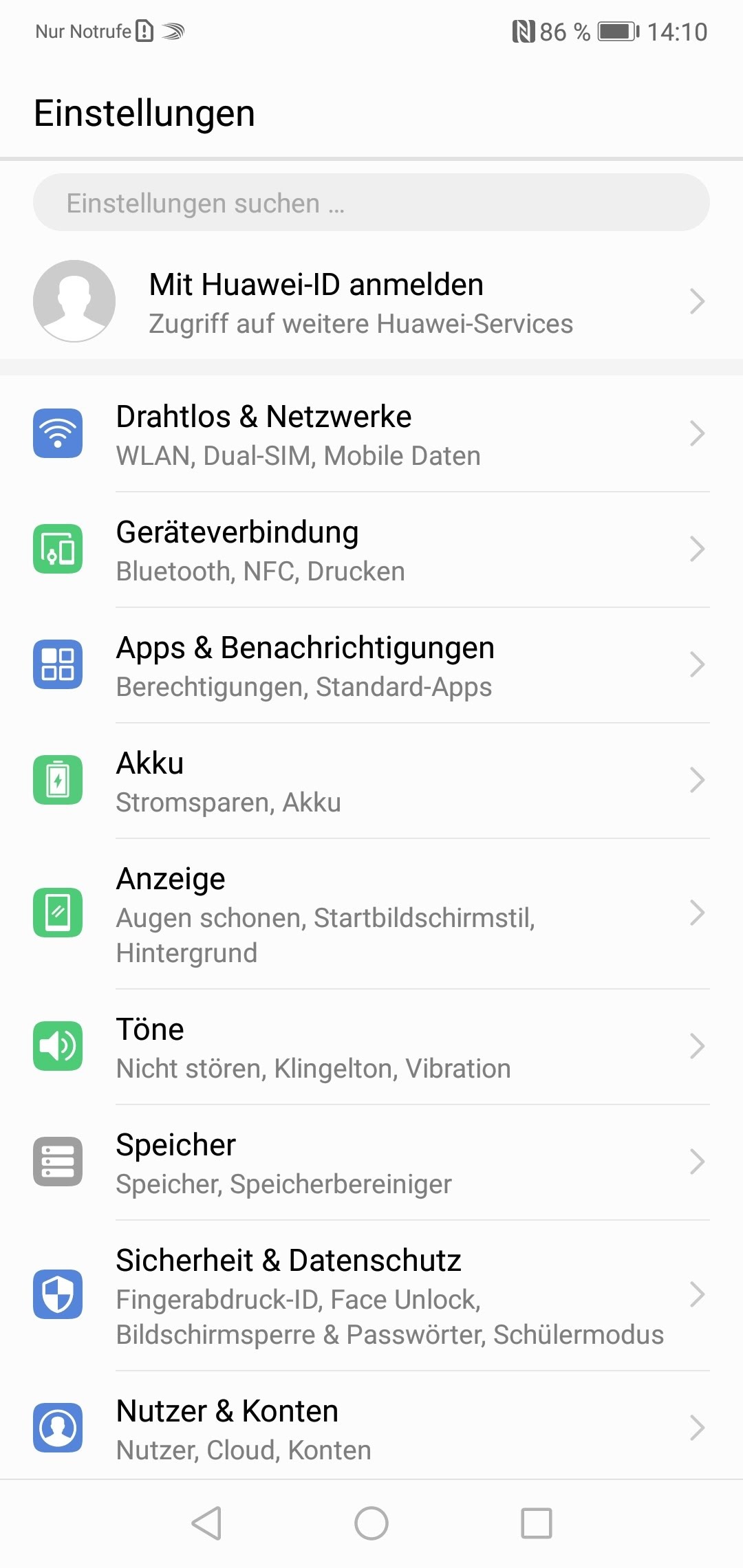Go to Töne sound settings
Screen dimensions: 743x1568
pos(371,1047)
